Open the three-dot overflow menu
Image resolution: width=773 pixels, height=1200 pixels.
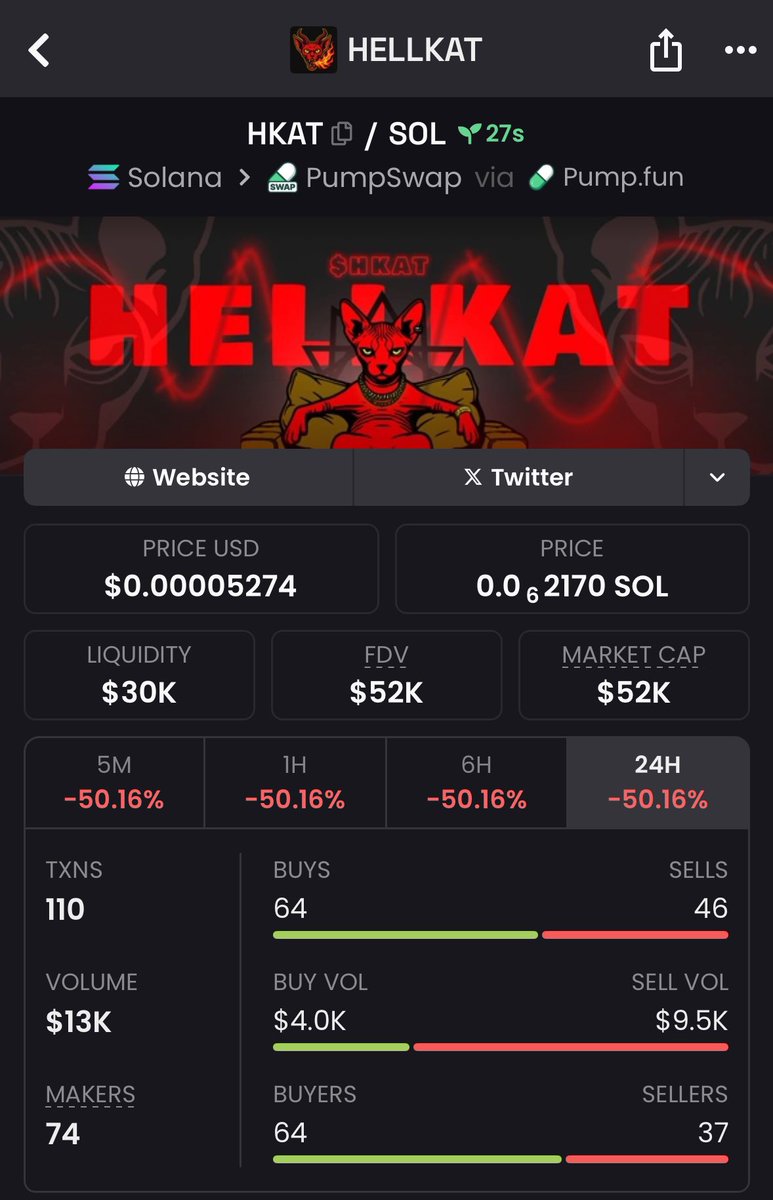[740, 50]
